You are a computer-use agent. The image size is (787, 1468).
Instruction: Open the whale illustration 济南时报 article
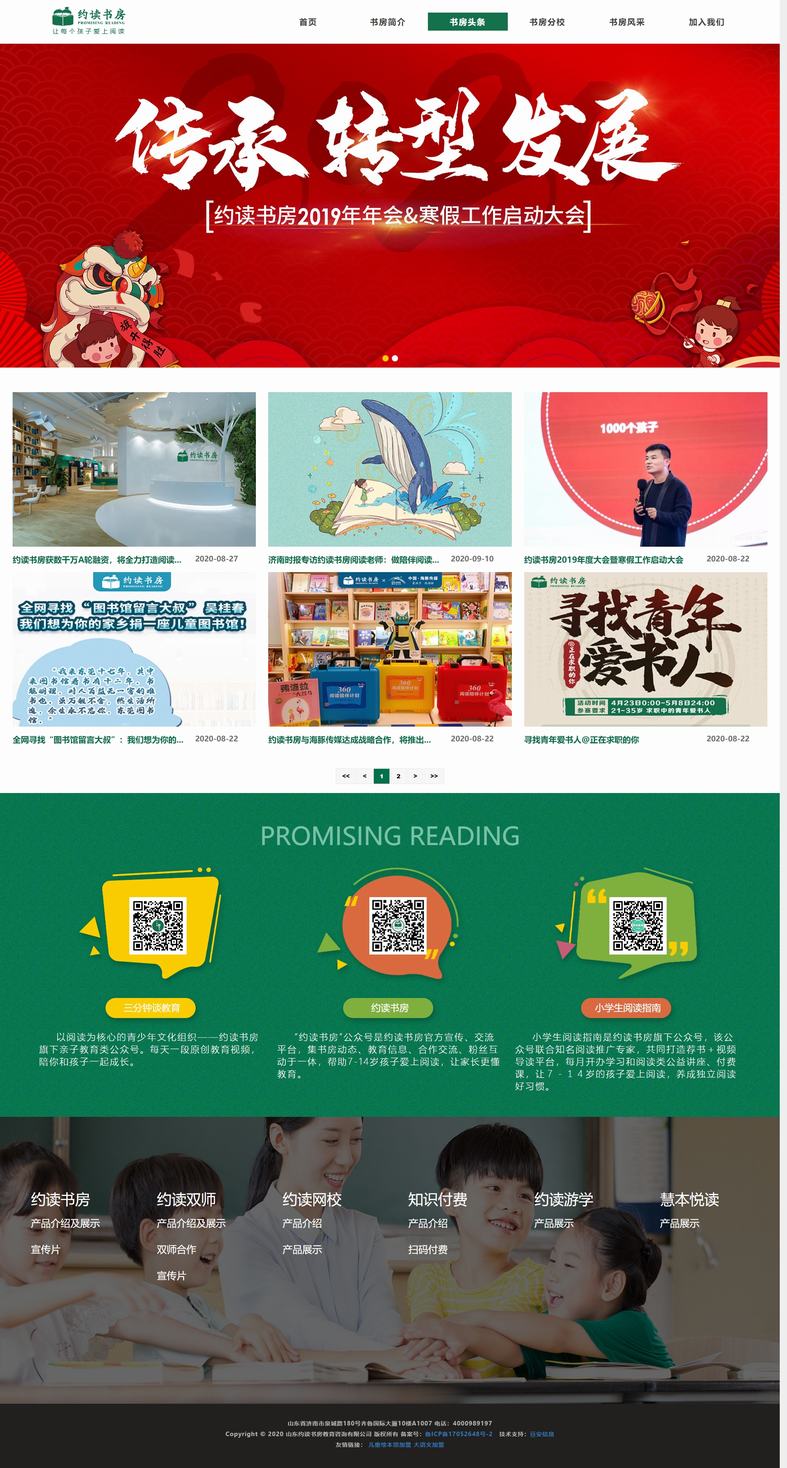pos(389,469)
